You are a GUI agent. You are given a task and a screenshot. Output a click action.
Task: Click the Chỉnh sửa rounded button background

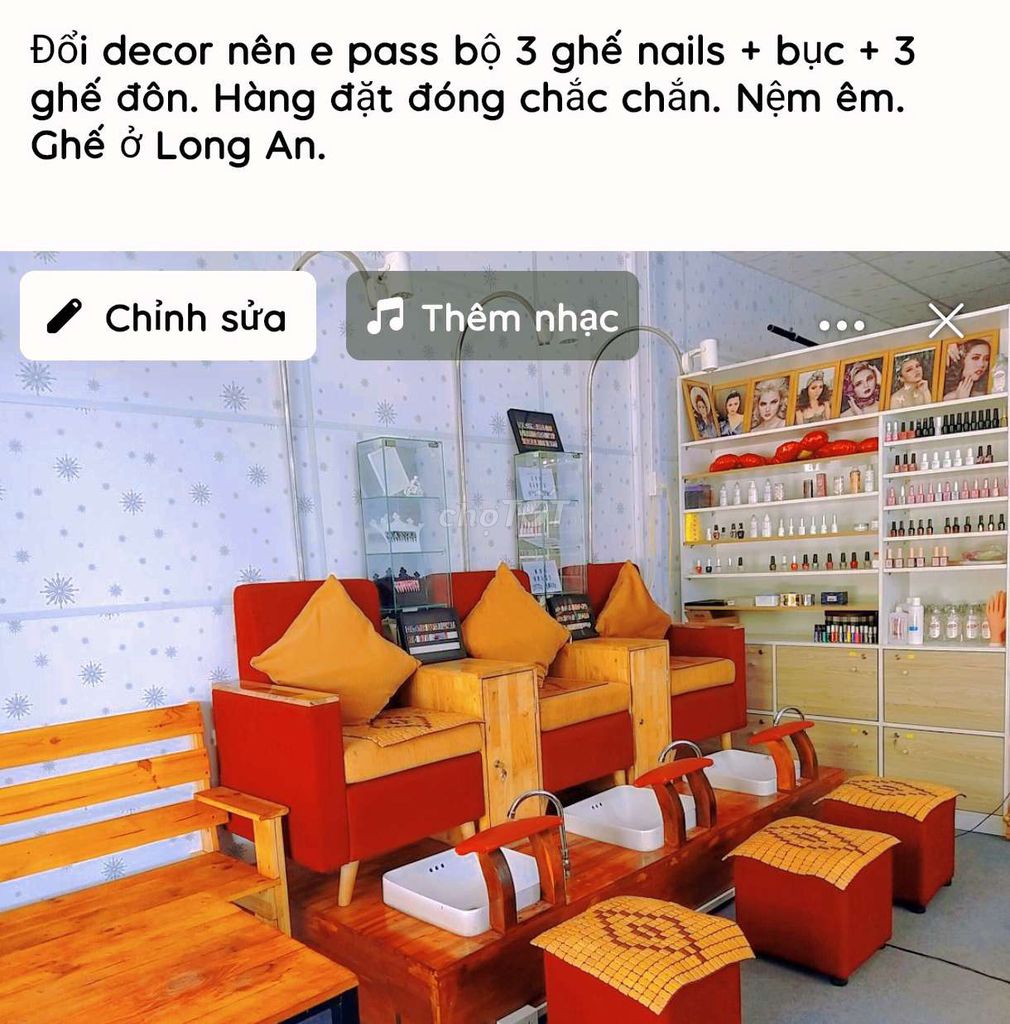169,317
